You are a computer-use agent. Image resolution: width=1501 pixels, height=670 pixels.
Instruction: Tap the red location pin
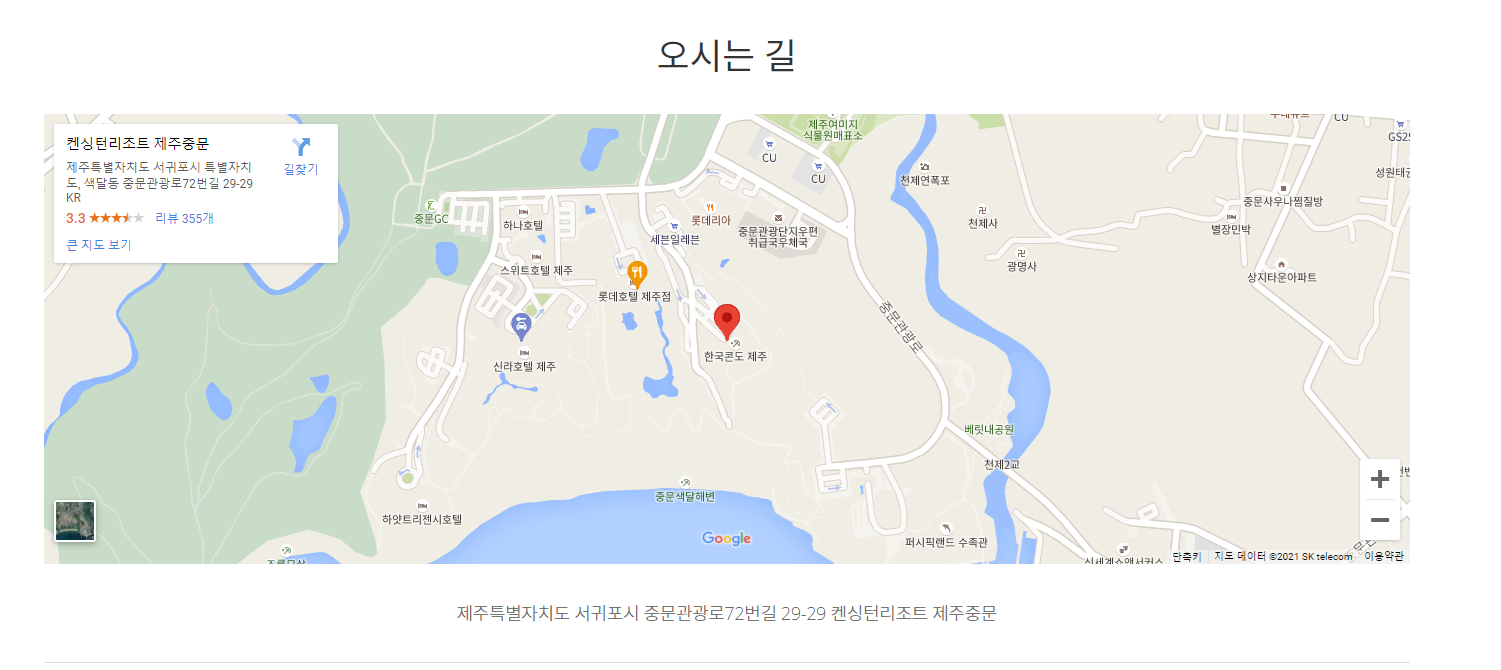point(727,321)
